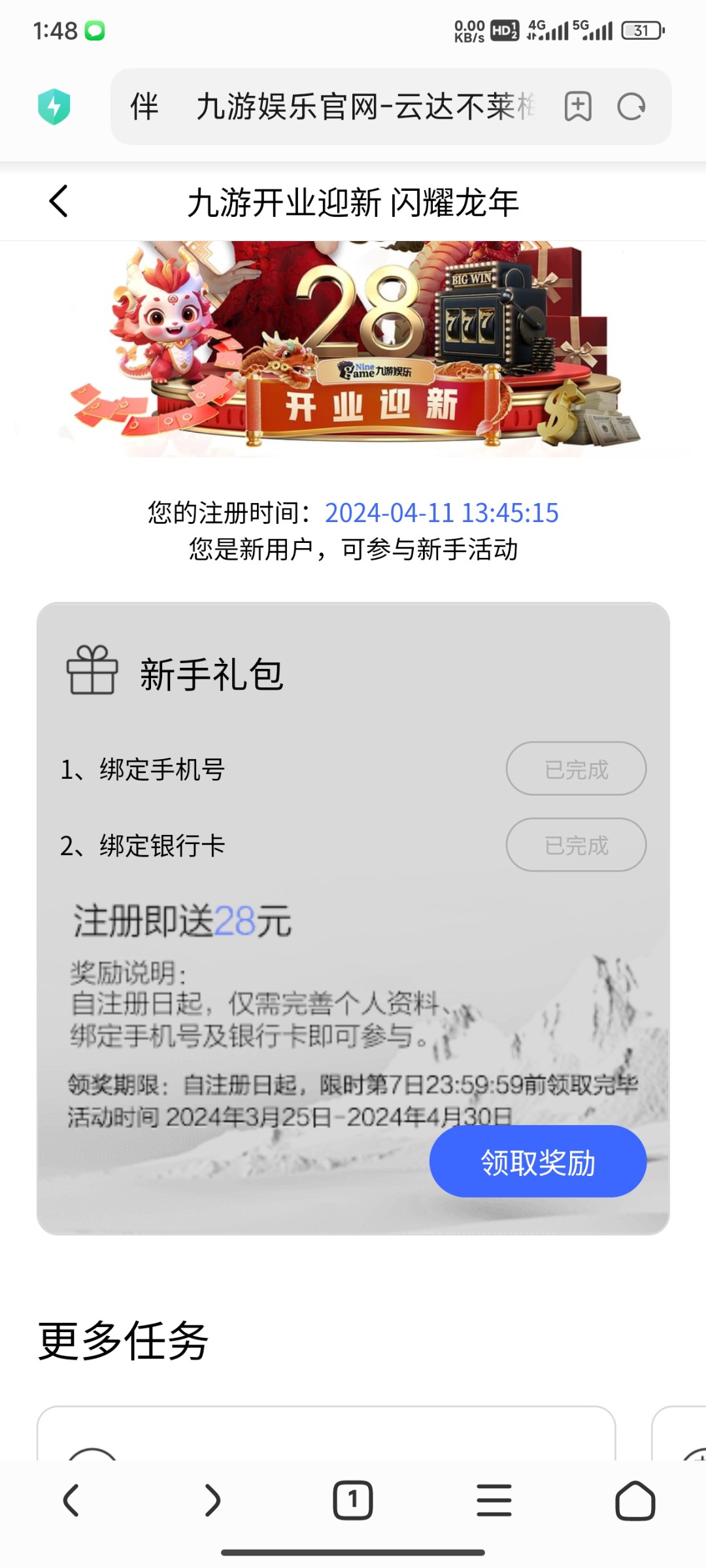Tap 已完成 next to 绑定银行卡
This screenshot has height=1568, width=706.
coord(576,845)
